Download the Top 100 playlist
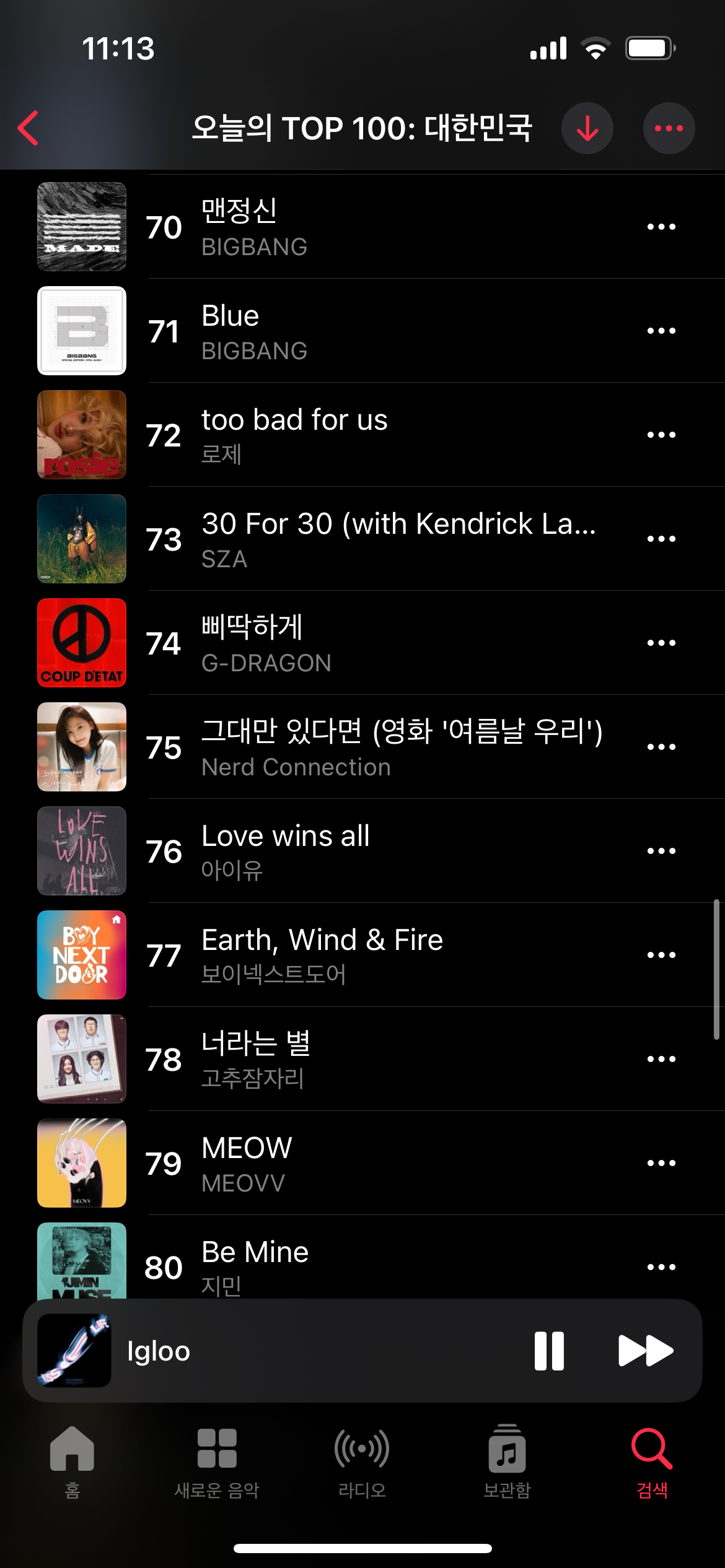 (x=587, y=128)
